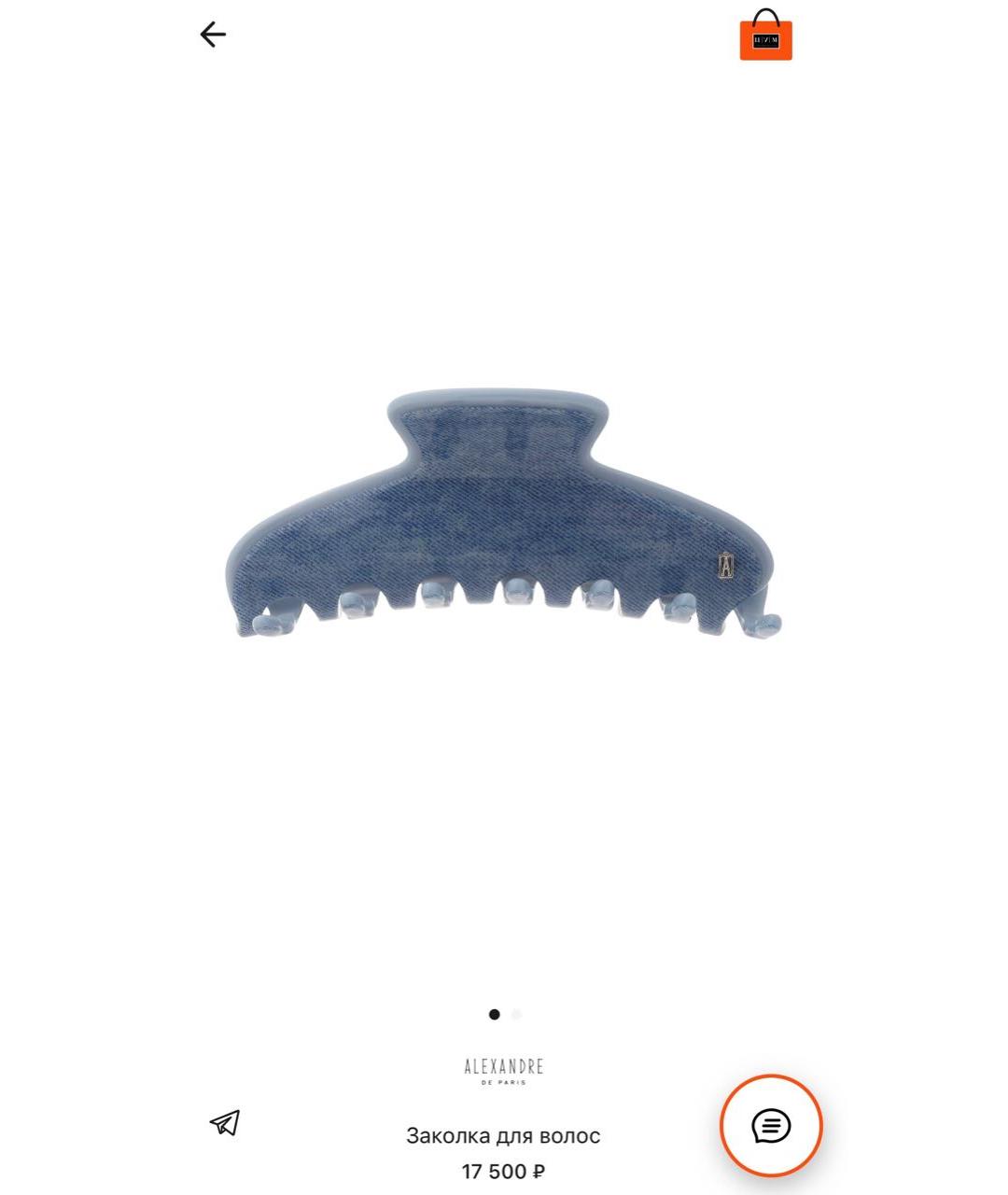This screenshot has width=1008, height=1195.
Task: Open the Alexandre de Paris brand page
Action: [504, 1070]
